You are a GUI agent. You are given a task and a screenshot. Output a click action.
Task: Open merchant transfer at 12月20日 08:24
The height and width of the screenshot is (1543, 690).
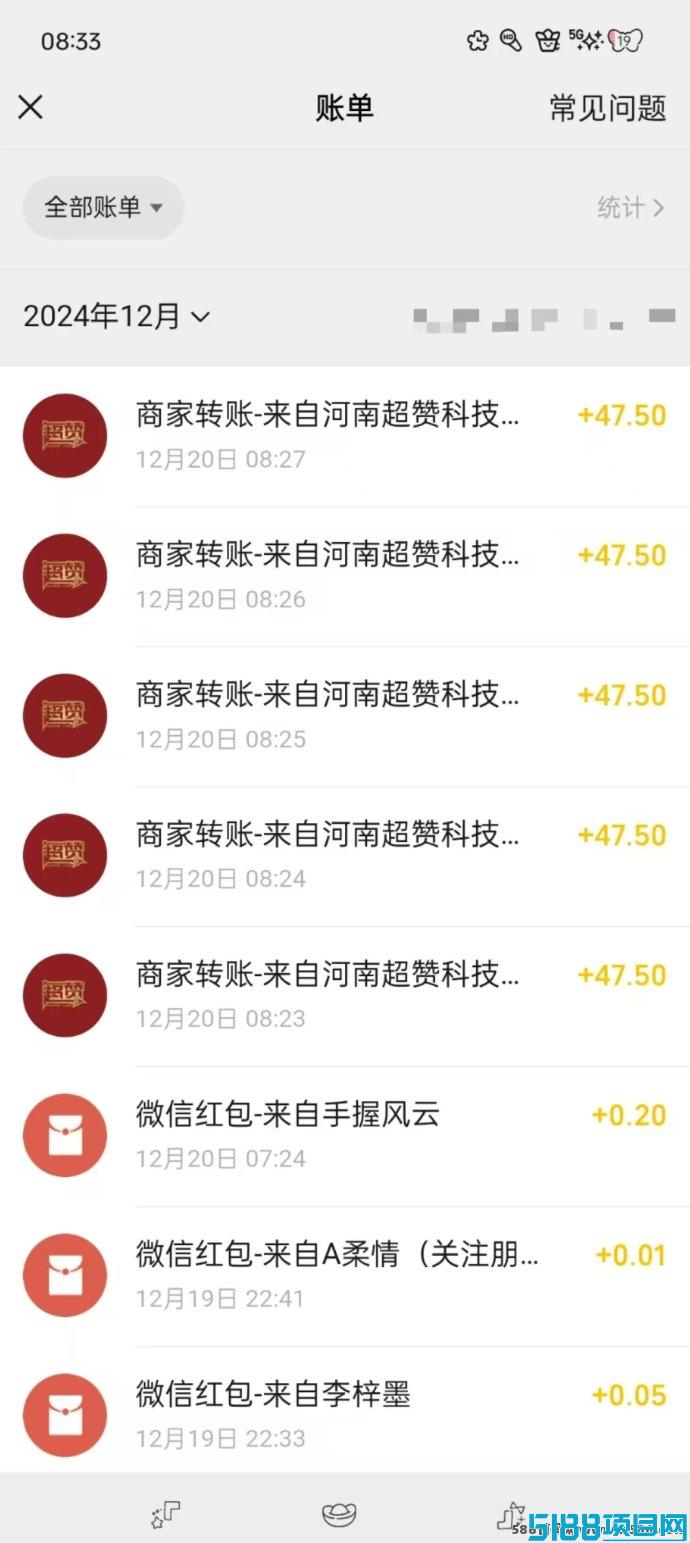(x=345, y=856)
